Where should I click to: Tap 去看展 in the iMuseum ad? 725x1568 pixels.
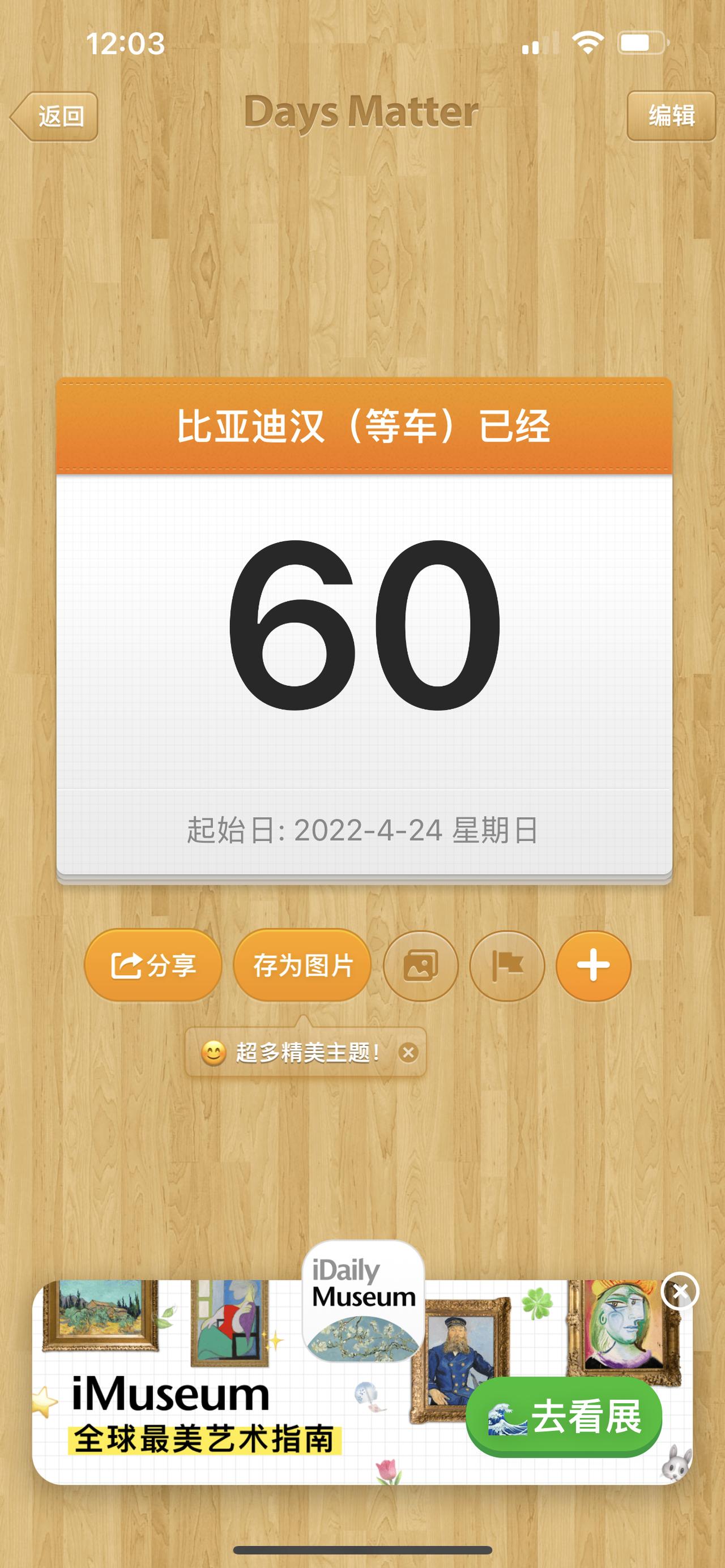(x=564, y=1417)
